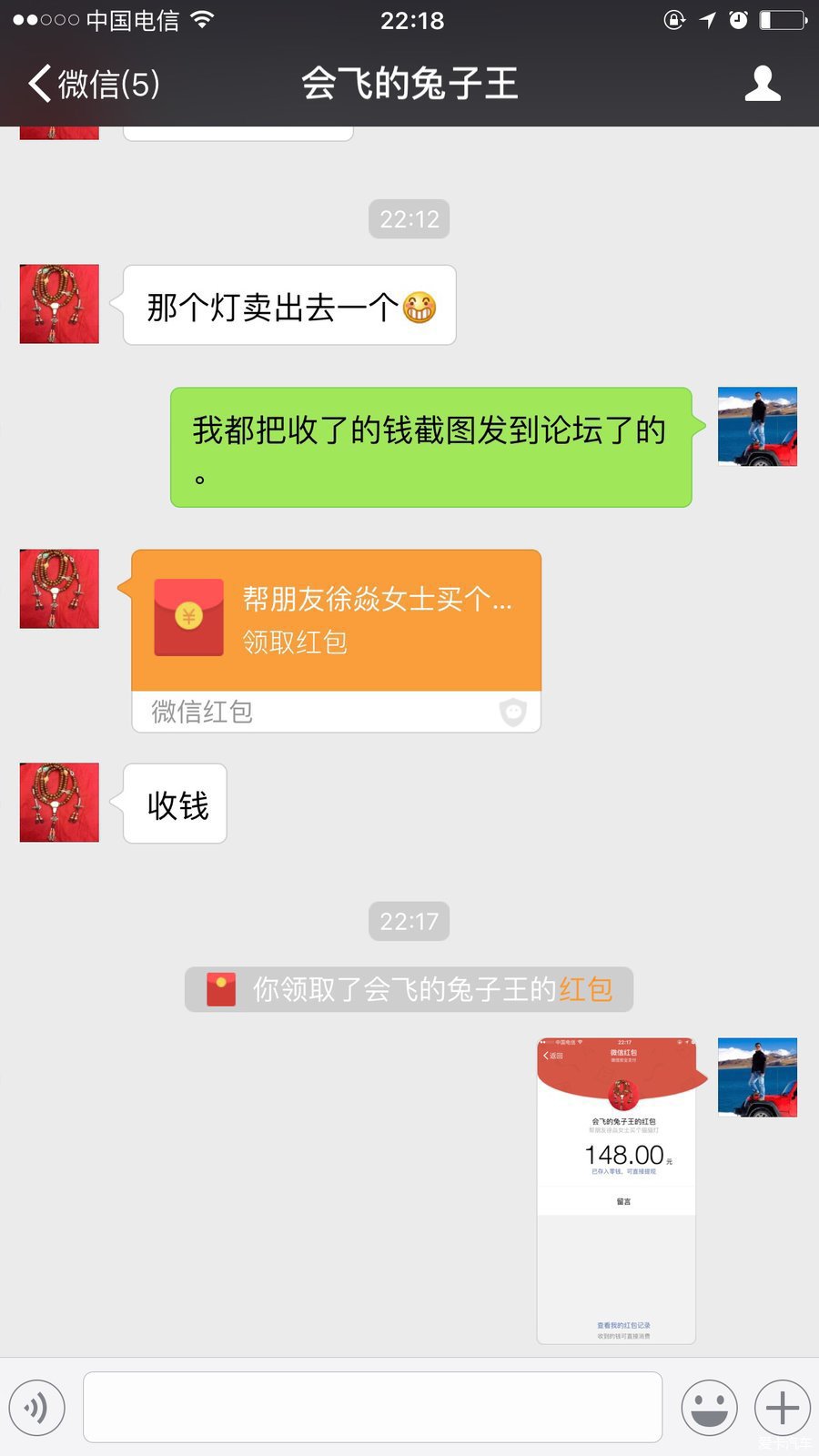
Task: Open the plus attachment menu
Action: (x=782, y=1408)
